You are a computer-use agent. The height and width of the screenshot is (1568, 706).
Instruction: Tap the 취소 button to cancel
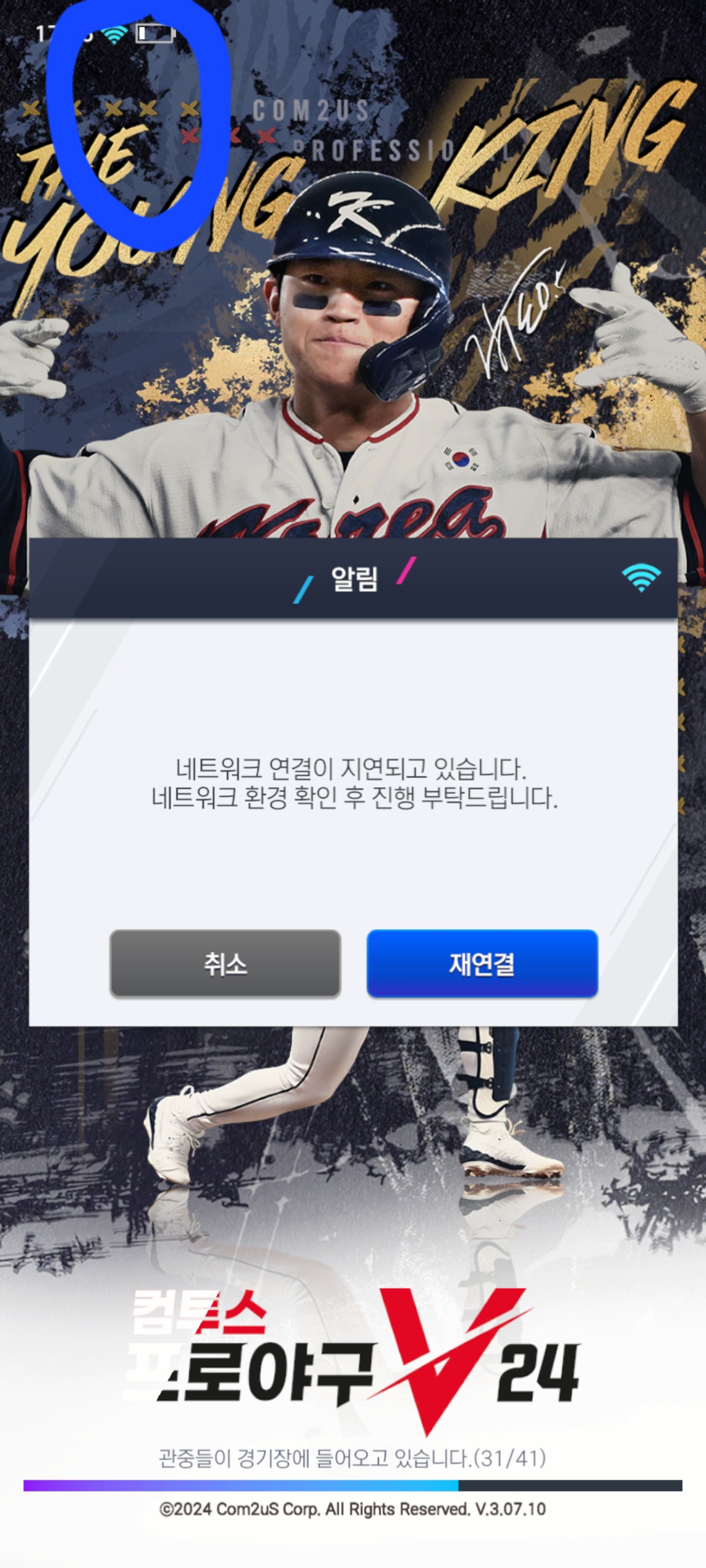[225, 964]
